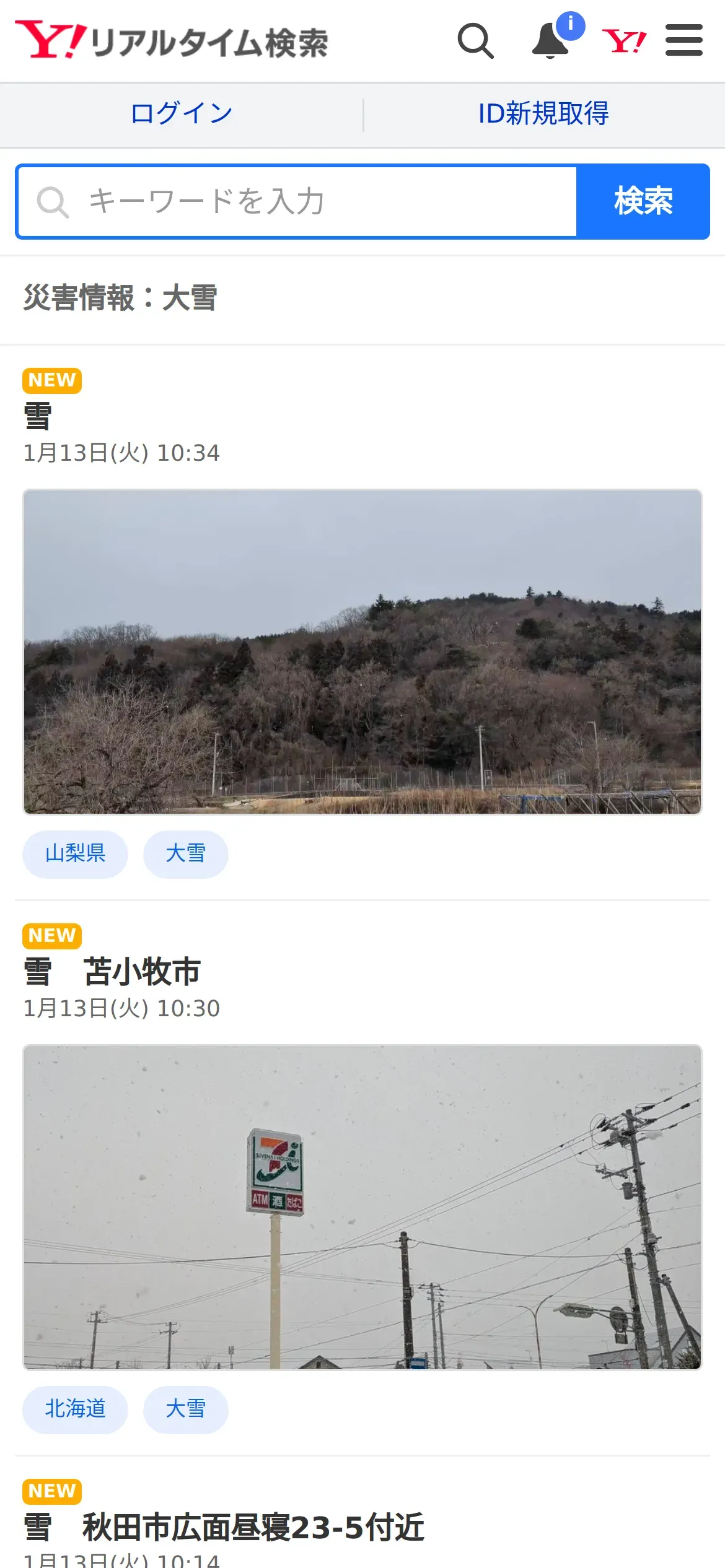The image size is (725, 1568).
Task: Open ID新規取得 to register
Action: [543, 114]
